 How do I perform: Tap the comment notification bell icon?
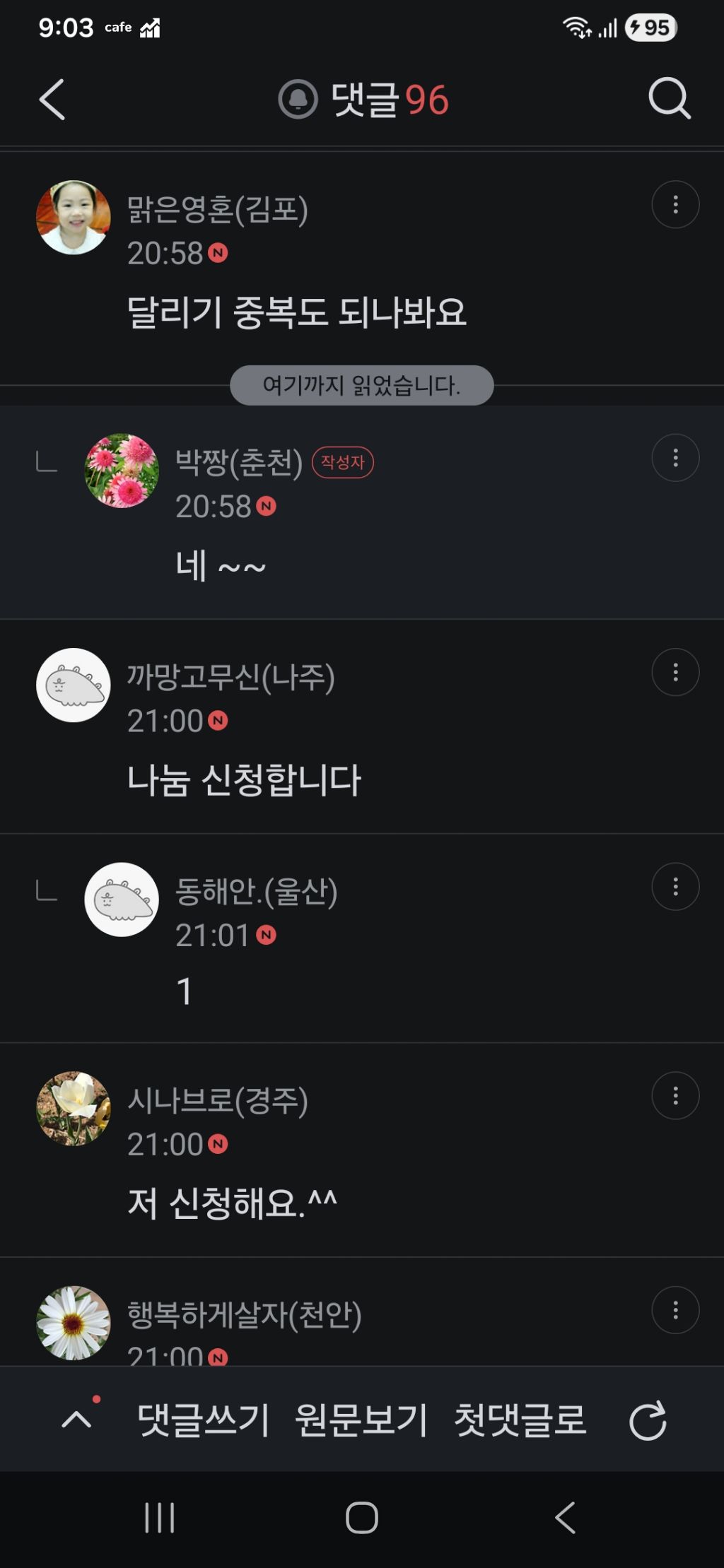point(298,100)
